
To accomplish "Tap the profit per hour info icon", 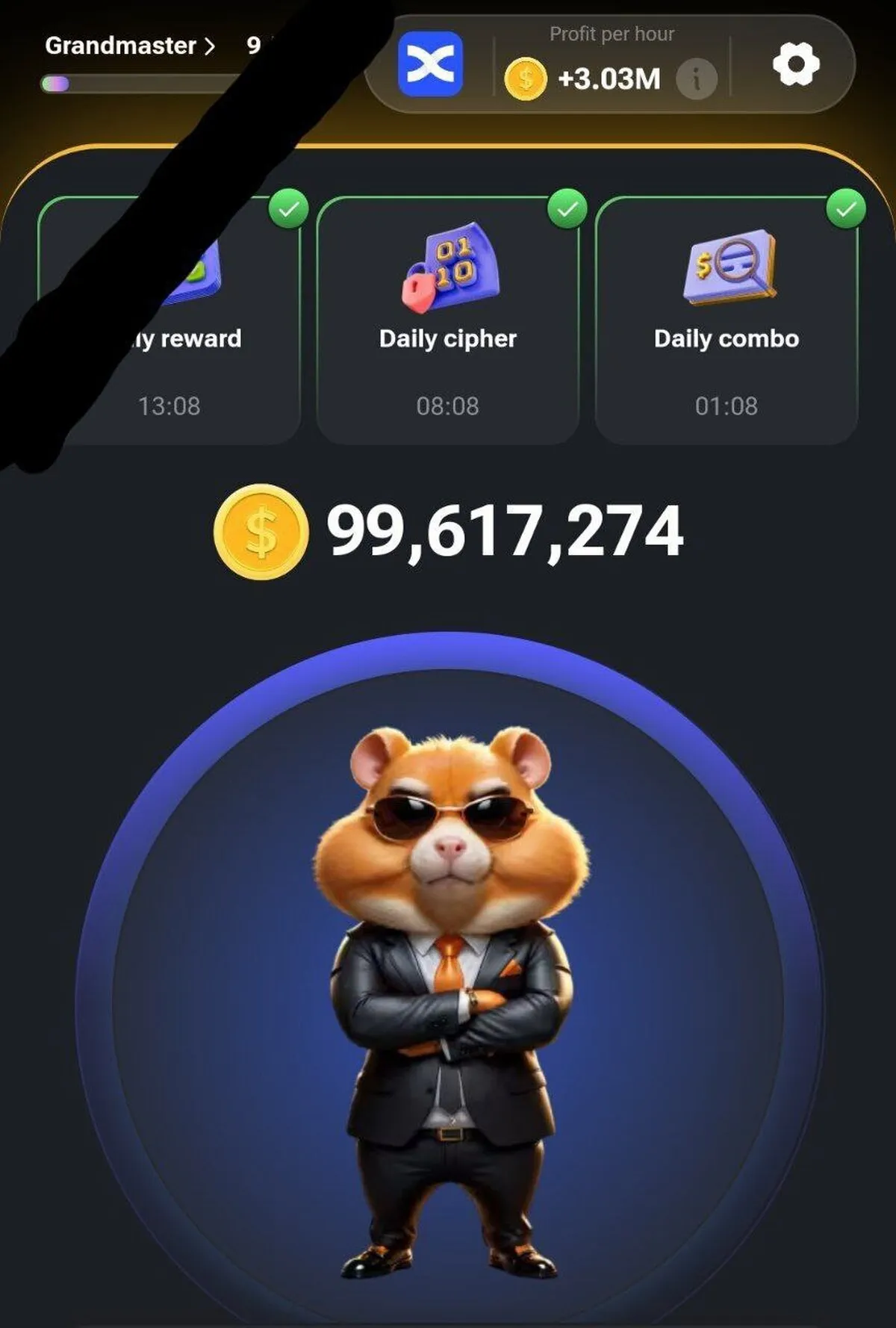I will [x=696, y=78].
